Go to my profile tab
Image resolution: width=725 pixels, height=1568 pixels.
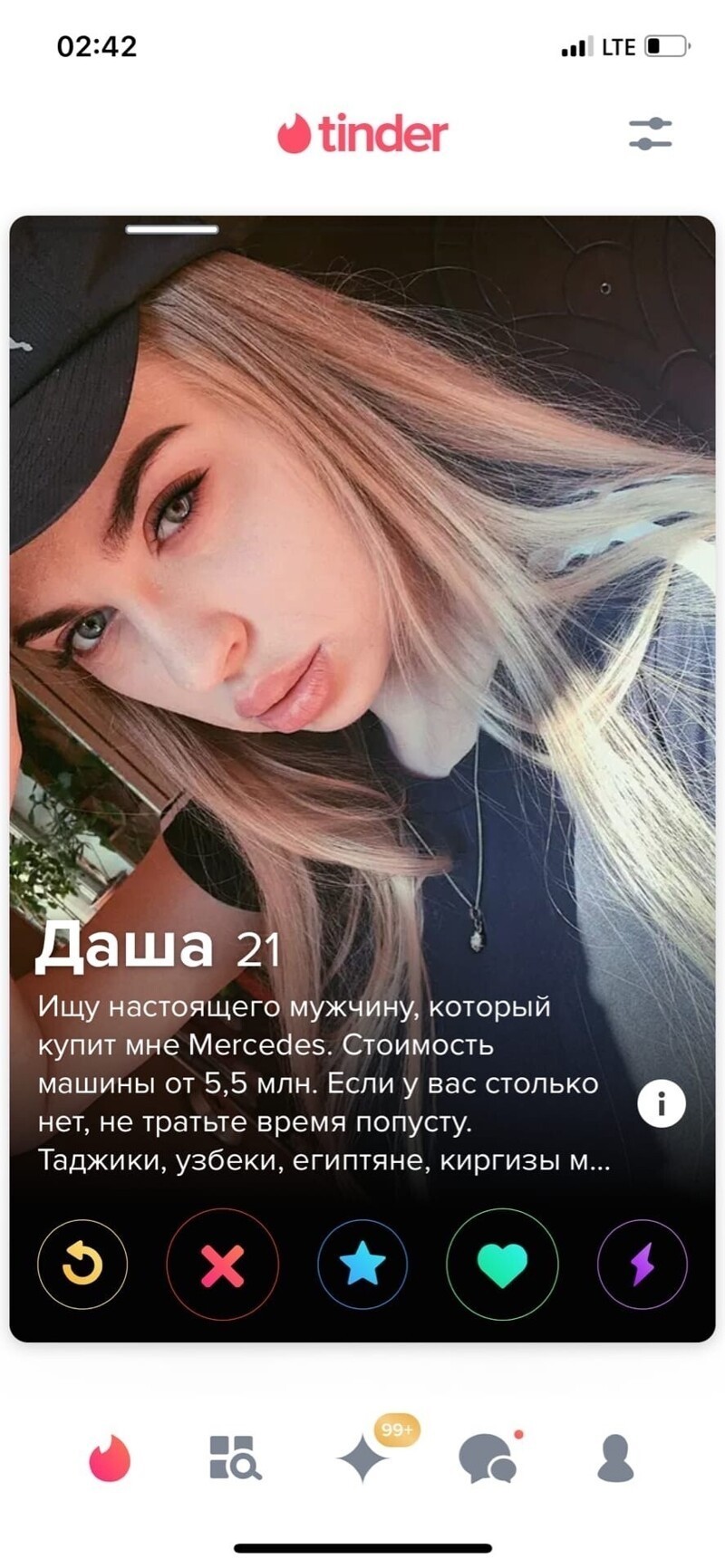615,1457
